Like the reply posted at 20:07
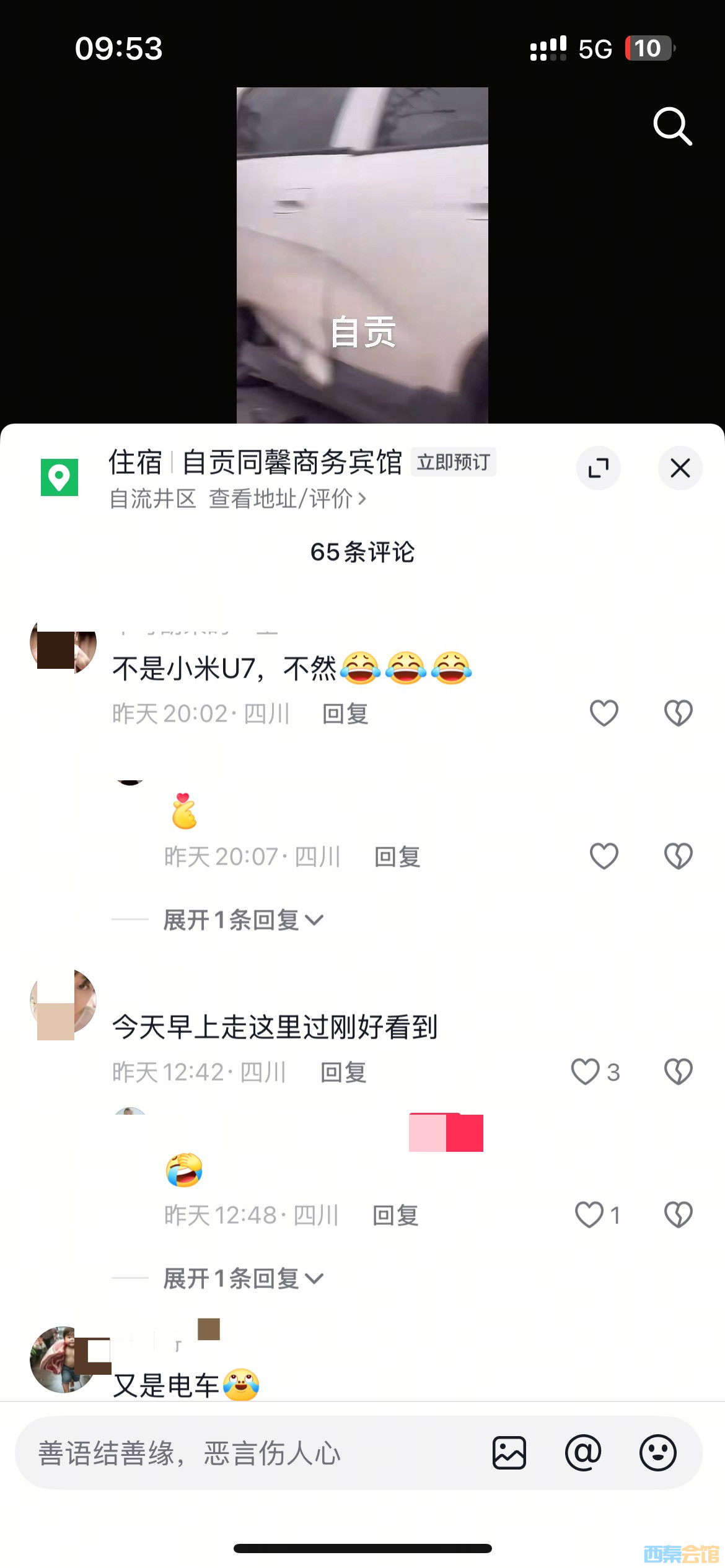 tap(604, 856)
